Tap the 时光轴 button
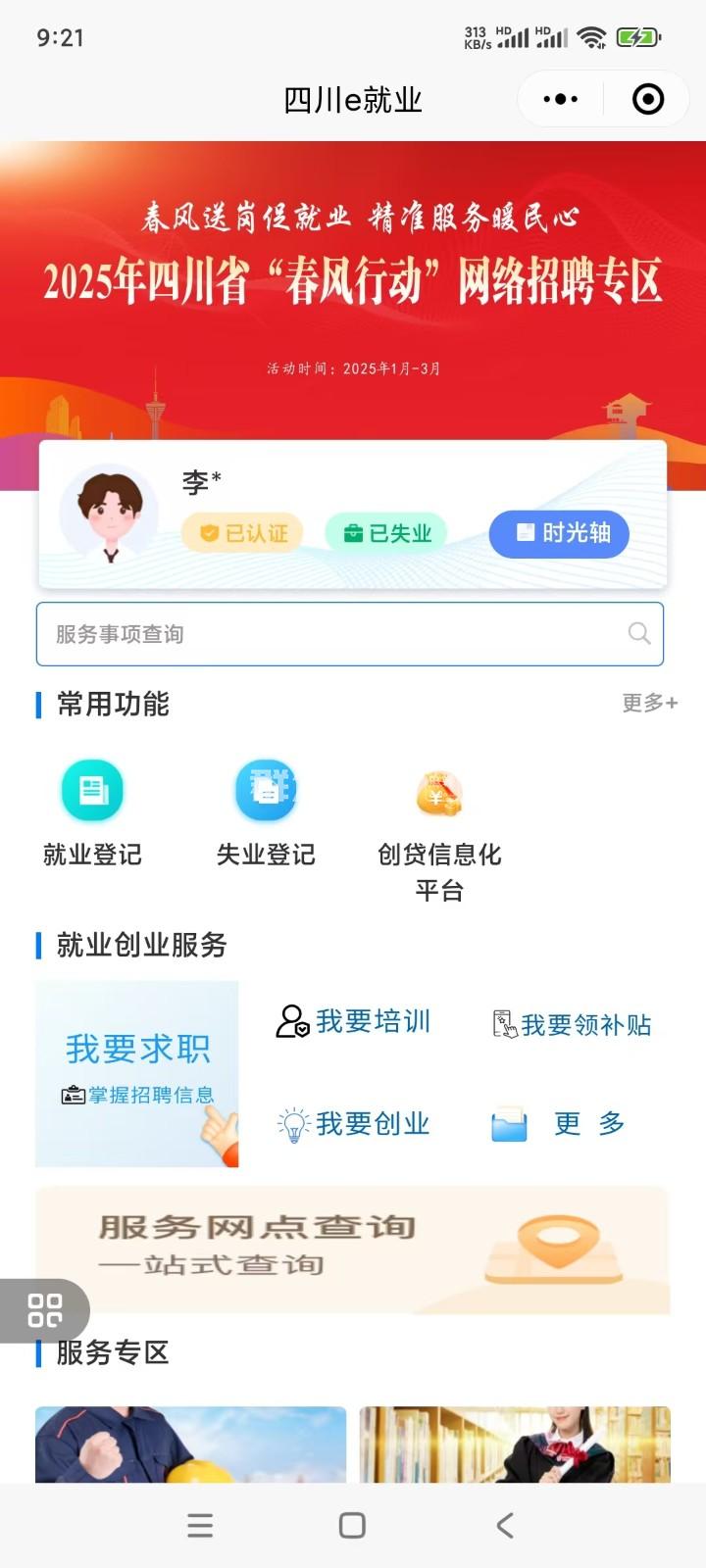Screen dimensions: 706x1568 pos(559,533)
